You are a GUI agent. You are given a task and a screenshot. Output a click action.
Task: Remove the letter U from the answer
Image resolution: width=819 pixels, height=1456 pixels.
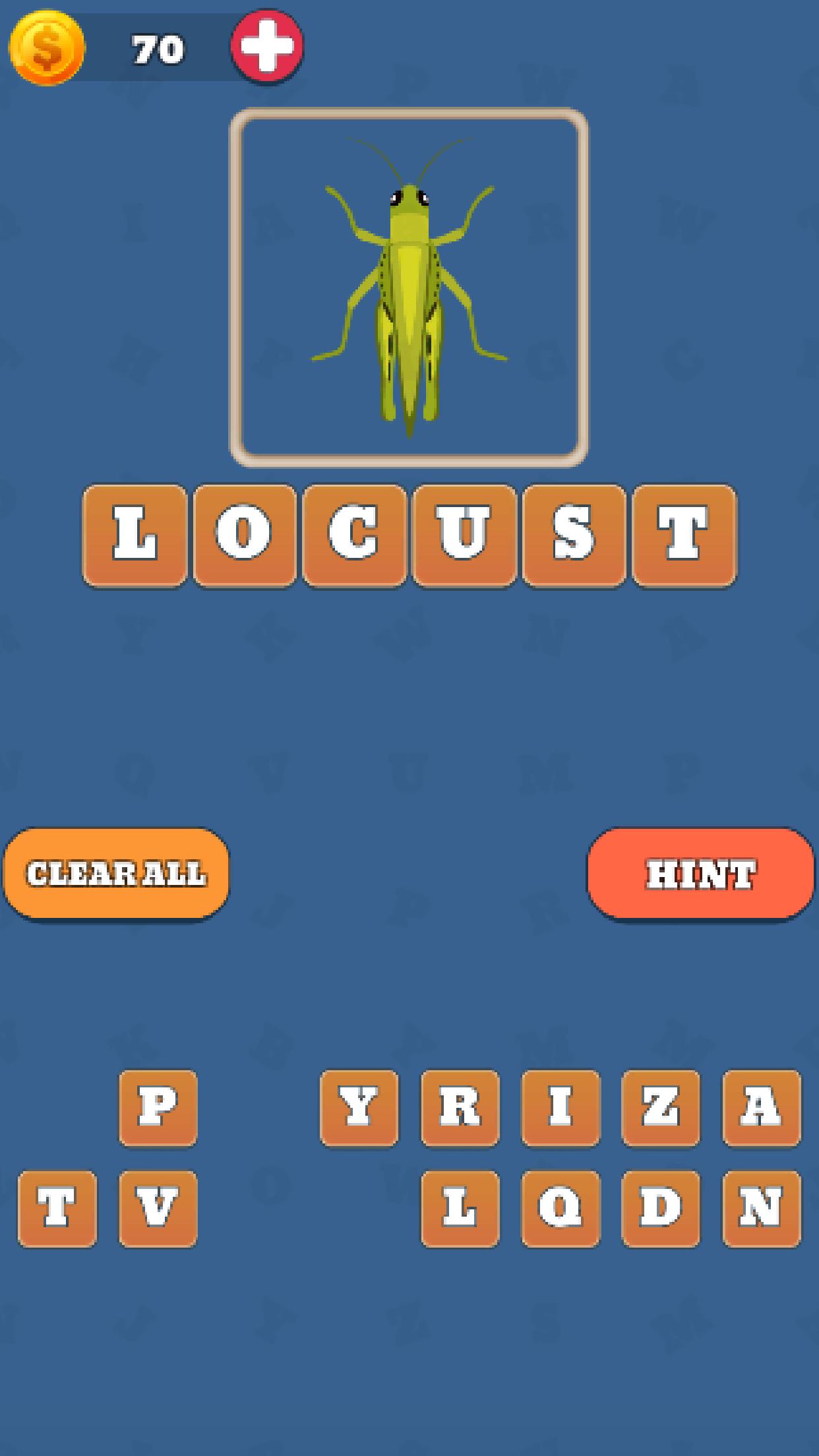tap(464, 535)
